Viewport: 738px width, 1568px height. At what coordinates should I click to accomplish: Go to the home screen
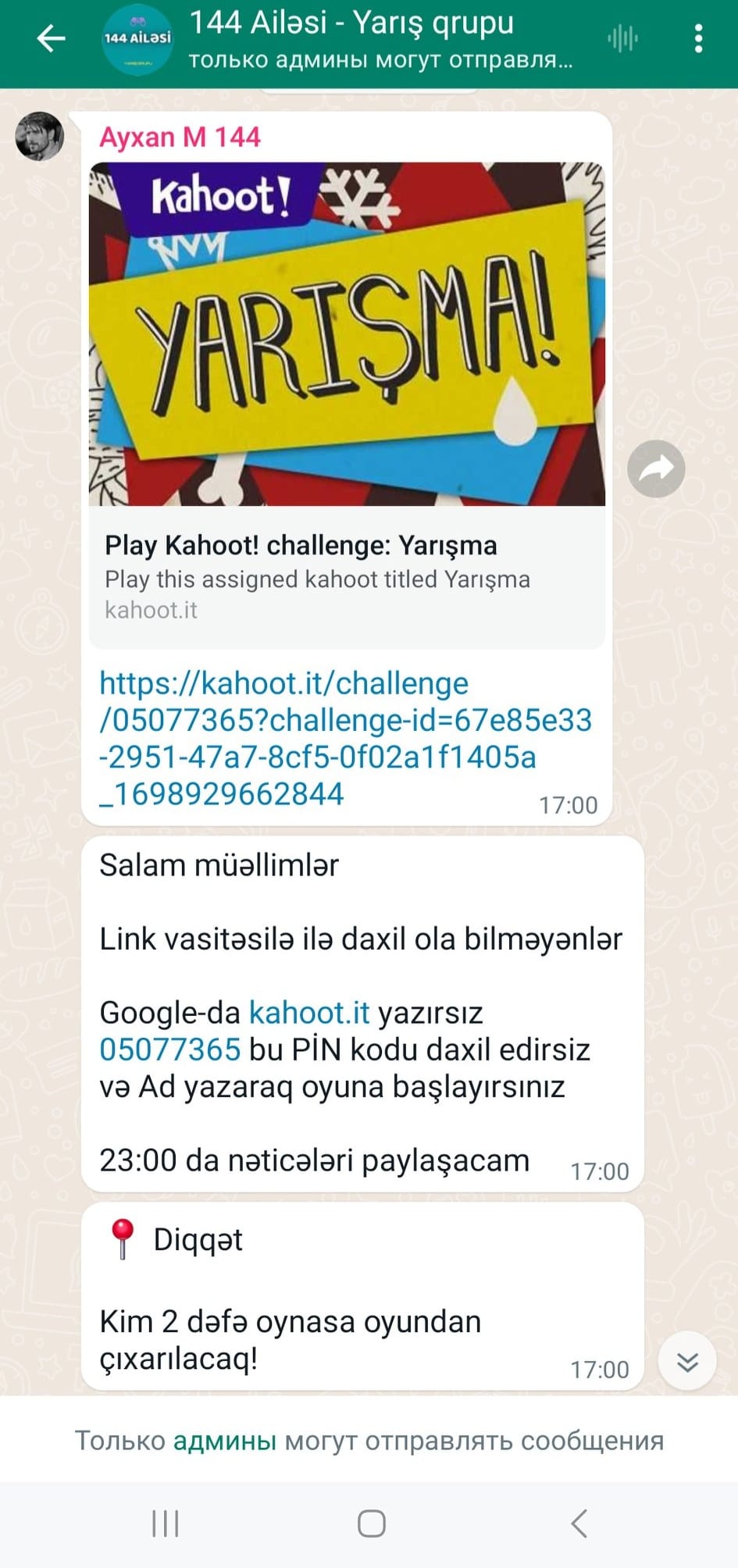(371, 1523)
